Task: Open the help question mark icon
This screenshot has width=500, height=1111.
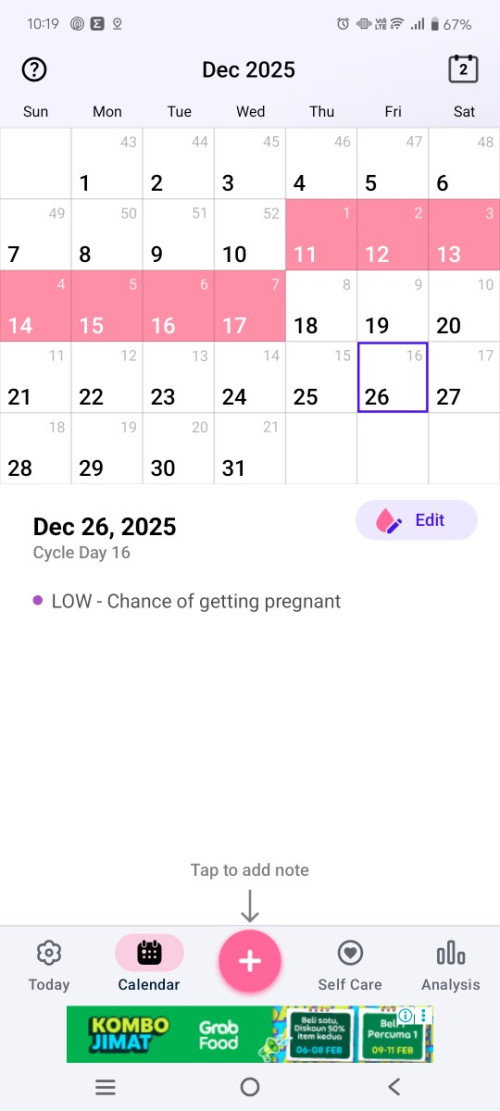Action: tap(34, 69)
